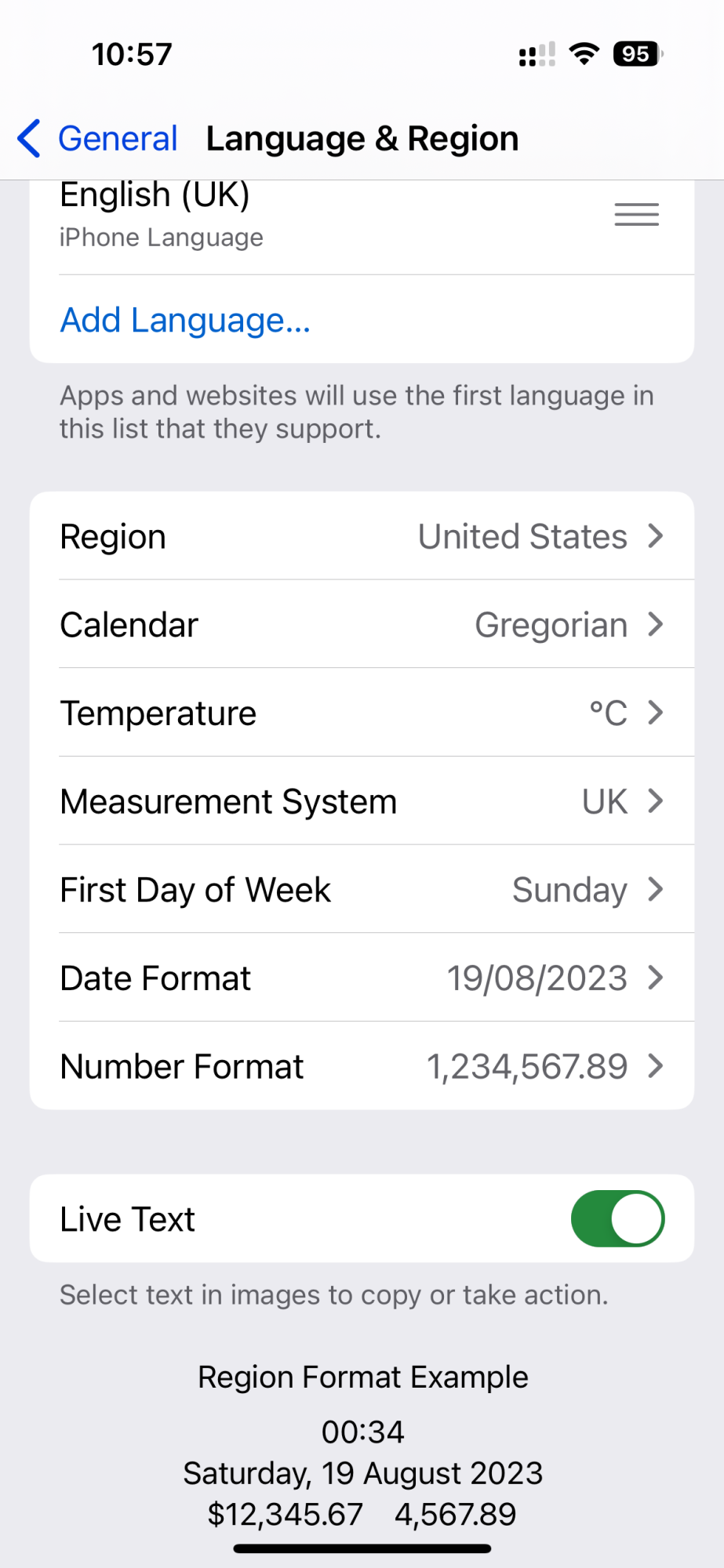The height and width of the screenshot is (1568, 724).
Task: Go back to General settings
Action: pos(98,139)
